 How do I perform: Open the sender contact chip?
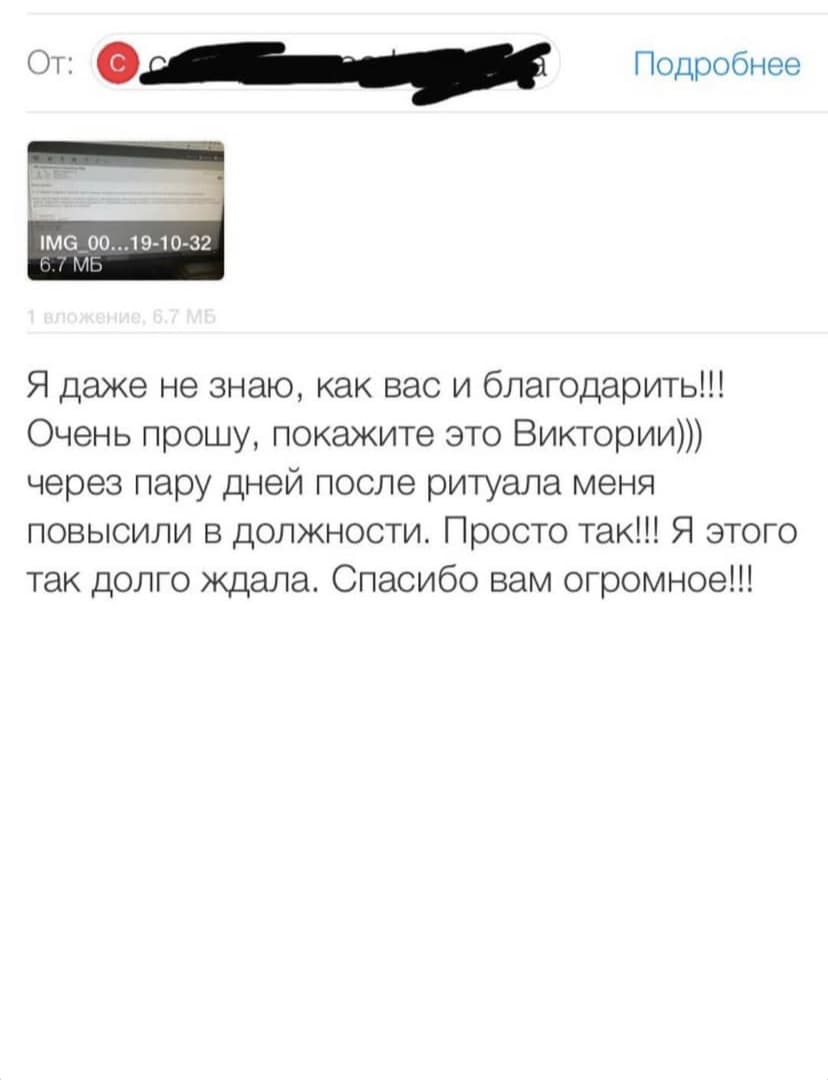point(325,67)
